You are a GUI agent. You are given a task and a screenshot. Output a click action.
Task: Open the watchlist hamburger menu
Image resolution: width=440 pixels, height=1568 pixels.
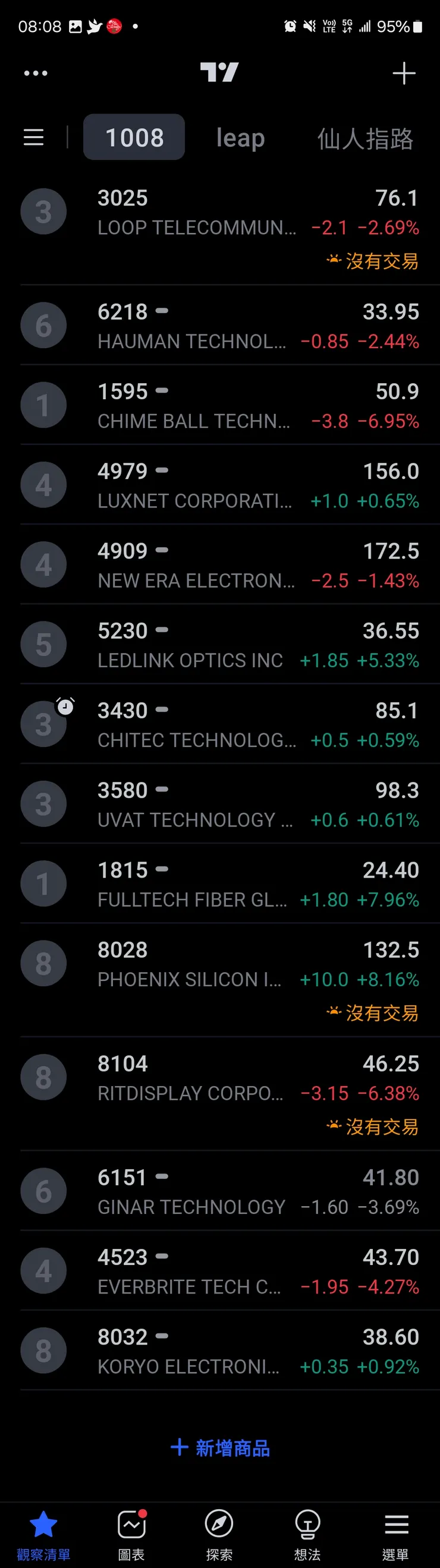(x=33, y=138)
